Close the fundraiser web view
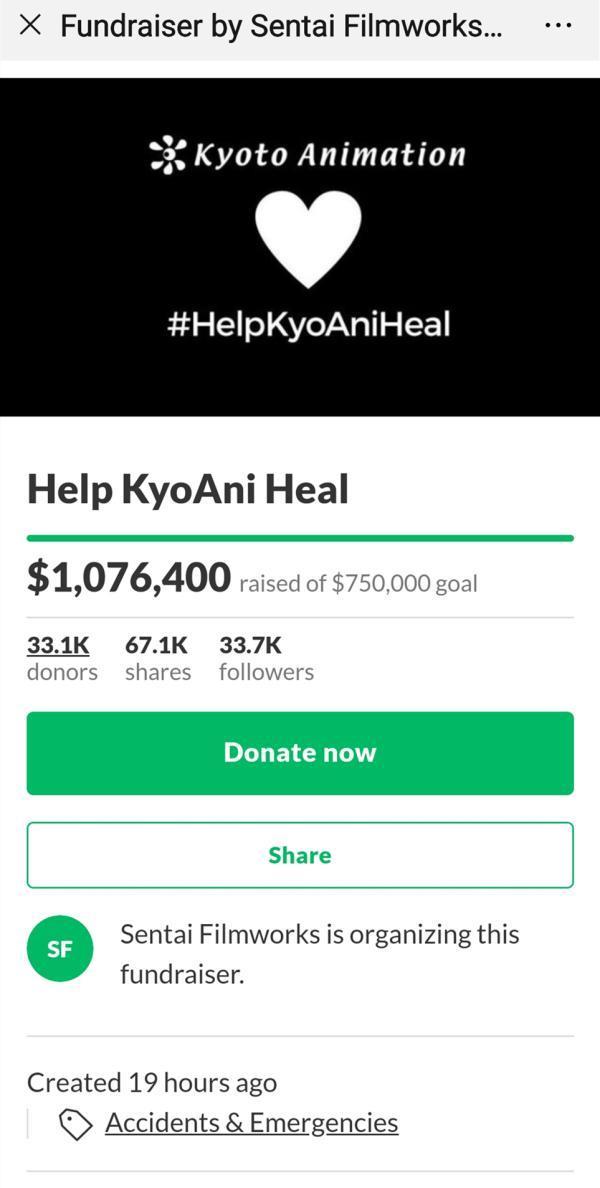Image resolution: width=600 pixels, height=1188 pixels. click(30, 26)
